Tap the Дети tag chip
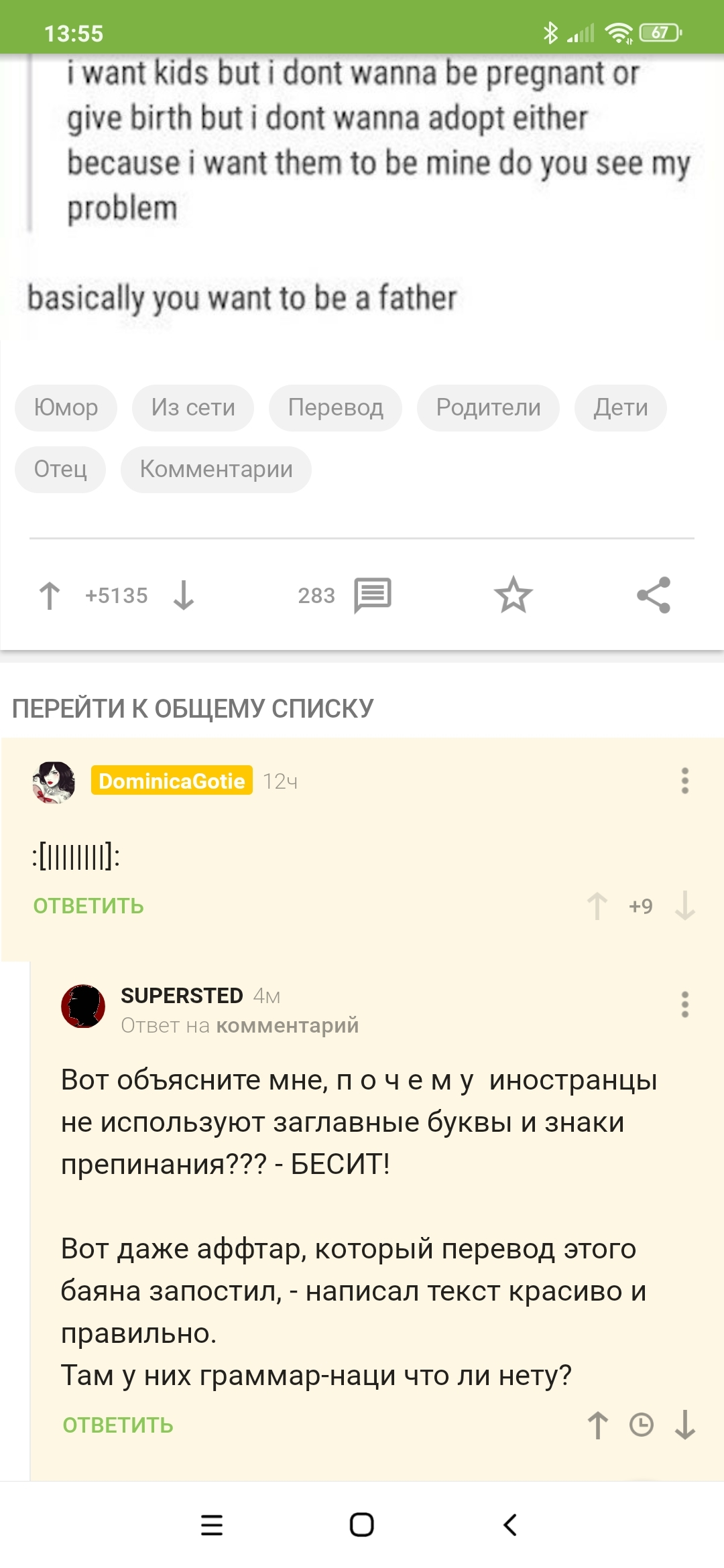The image size is (724, 1568). coord(620,407)
